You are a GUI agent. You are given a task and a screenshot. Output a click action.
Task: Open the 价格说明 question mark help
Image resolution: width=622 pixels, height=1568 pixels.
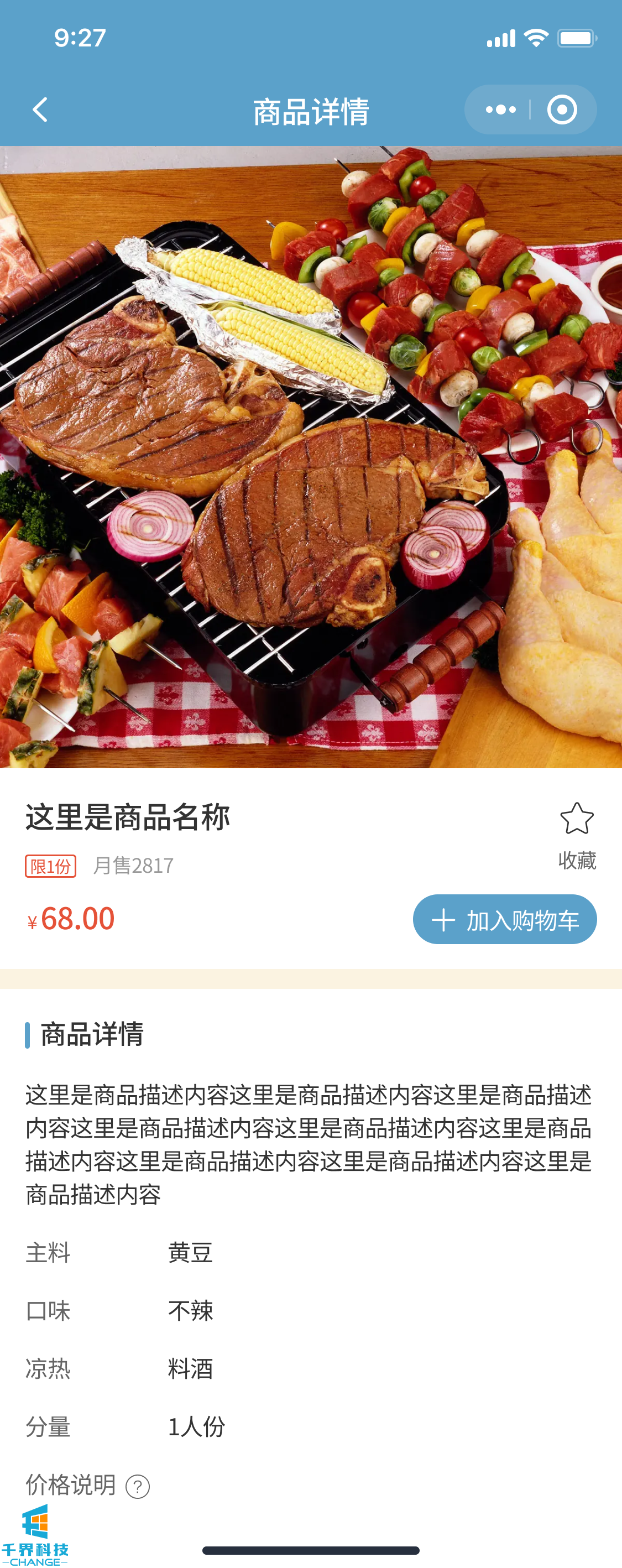[x=138, y=1487]
